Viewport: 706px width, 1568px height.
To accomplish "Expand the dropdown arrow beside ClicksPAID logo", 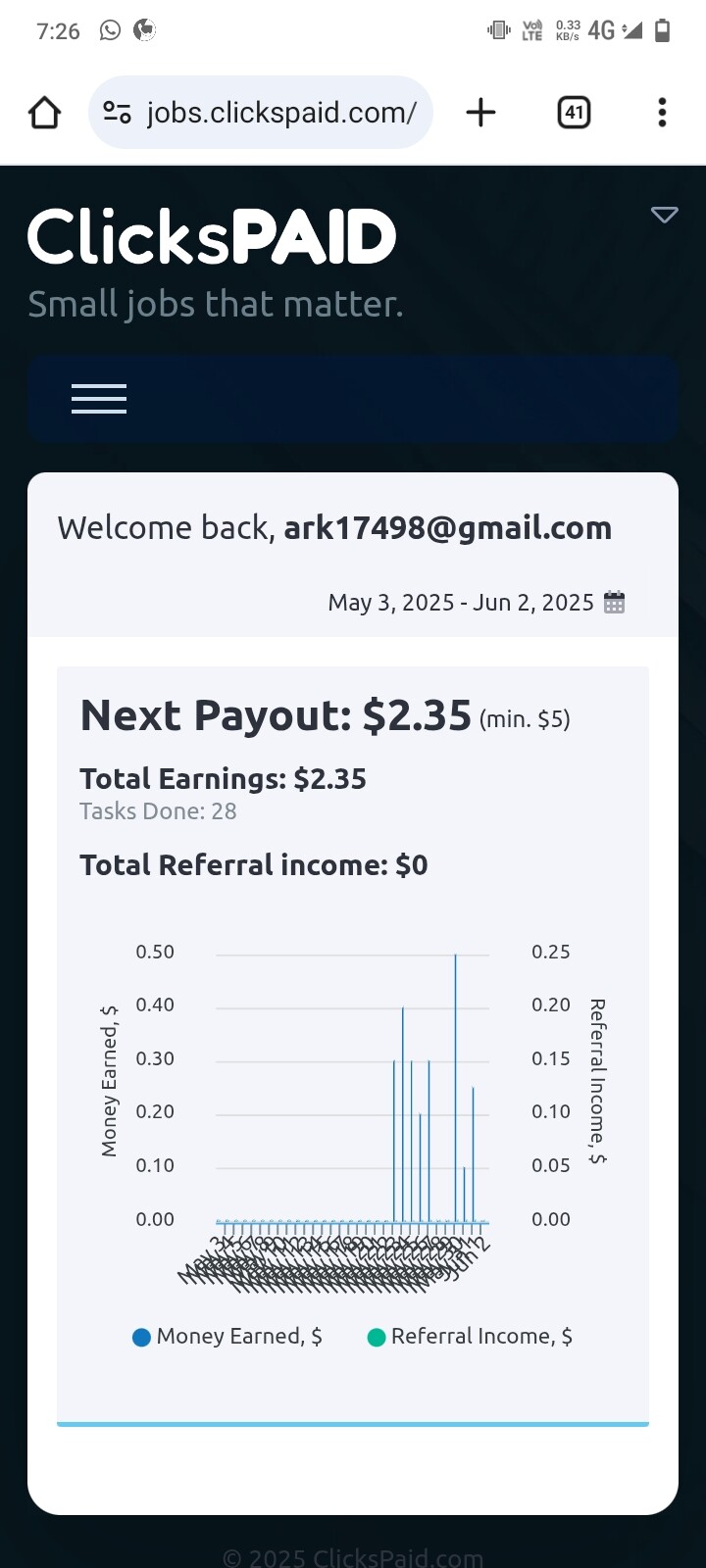I will click(x=665, y=215).
